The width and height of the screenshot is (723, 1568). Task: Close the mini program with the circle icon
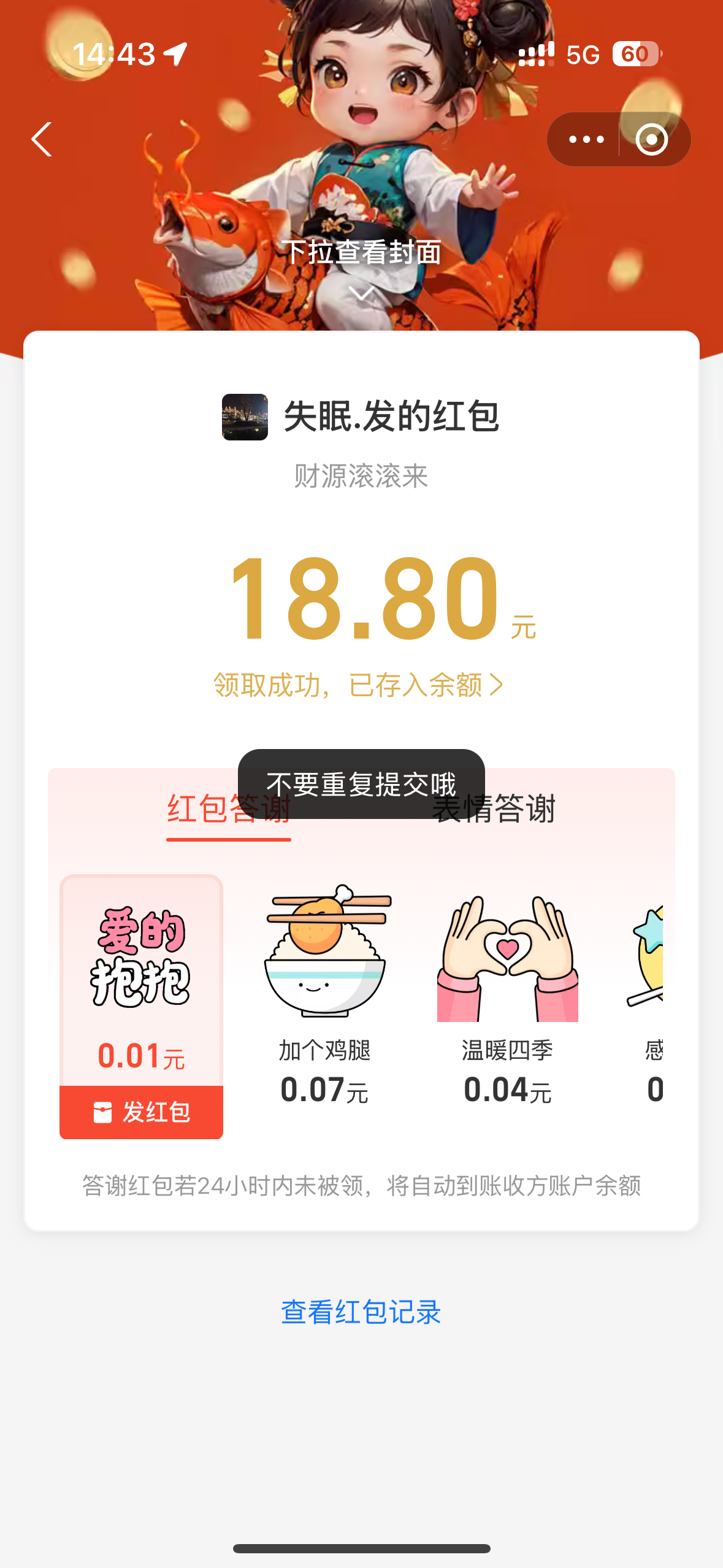coord(651,139)
